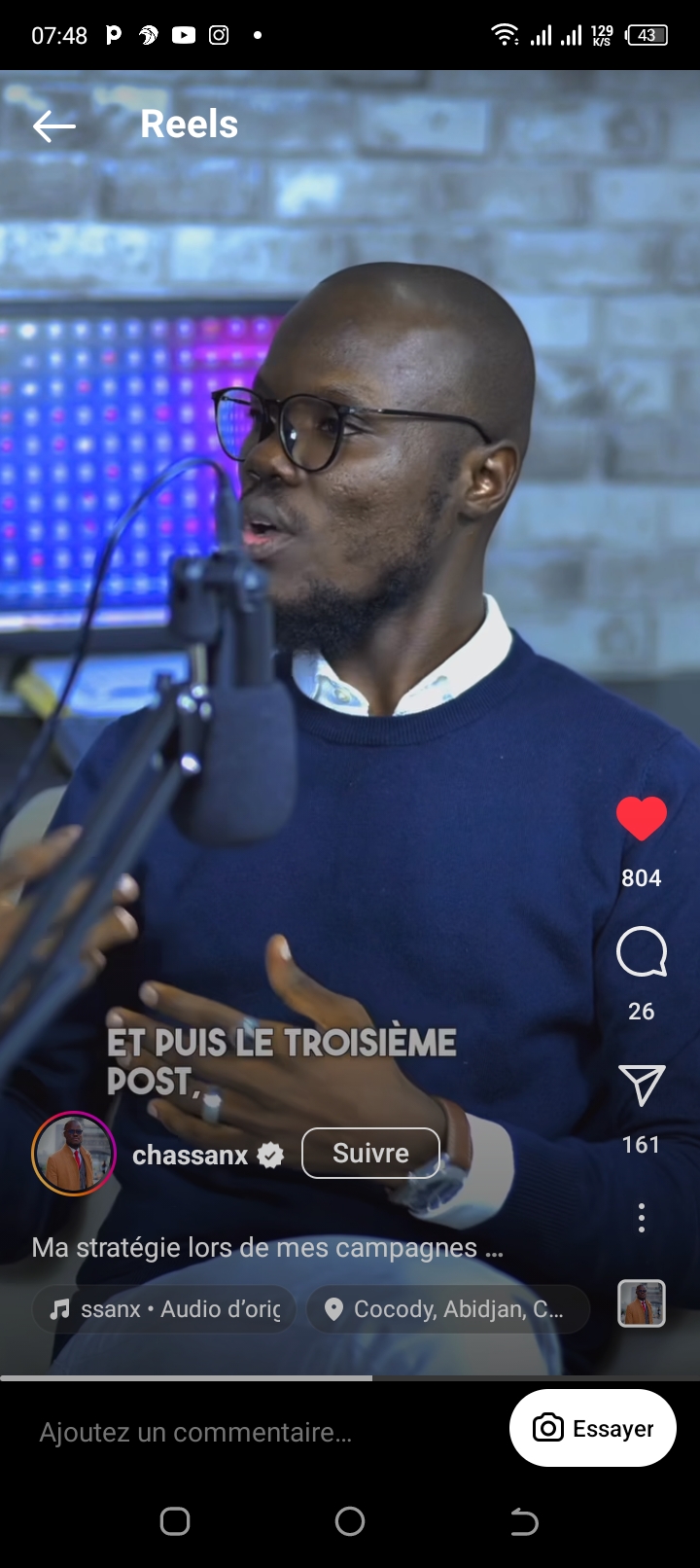
Task: Open the original audio chip
Action: tap(164, 1309)
